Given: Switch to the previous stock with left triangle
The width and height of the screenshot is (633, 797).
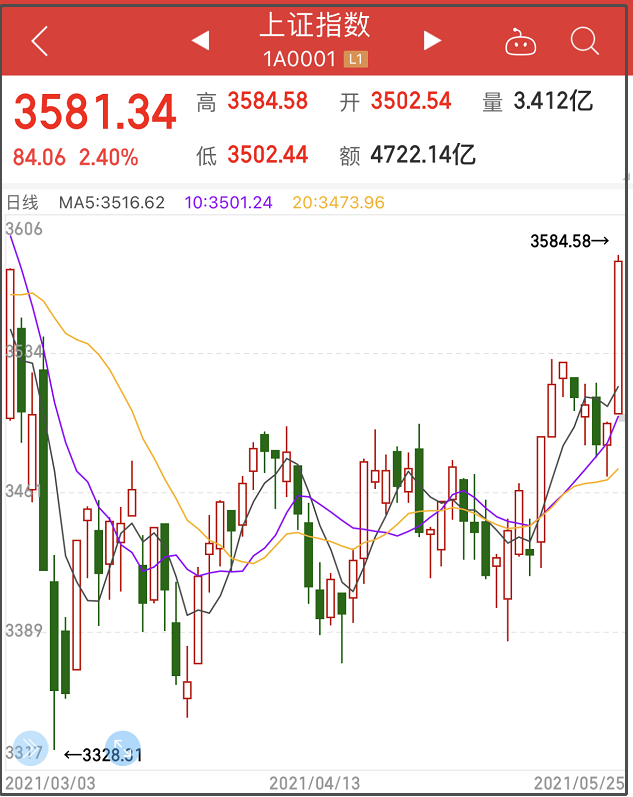Looking at the screenshot, I should pyautogui.click(x=200, y=41).
